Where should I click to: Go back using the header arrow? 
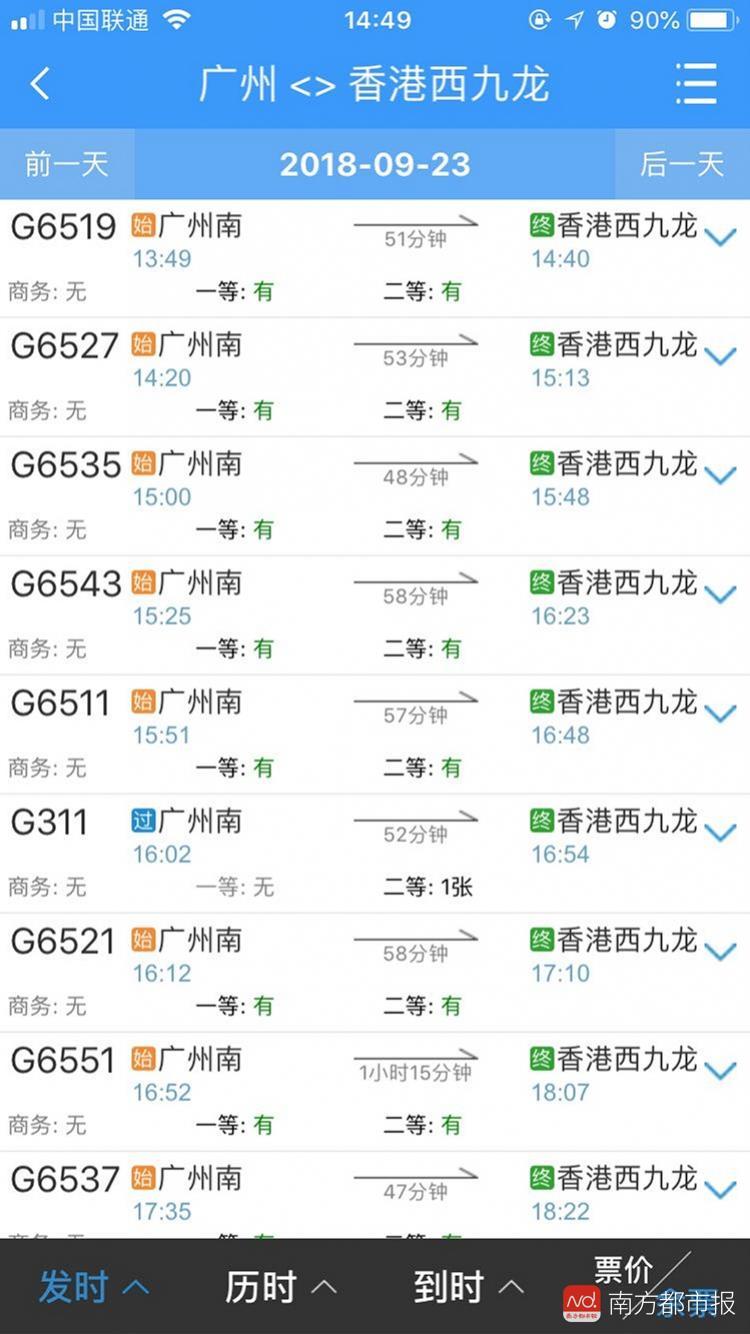coord(40,84)
